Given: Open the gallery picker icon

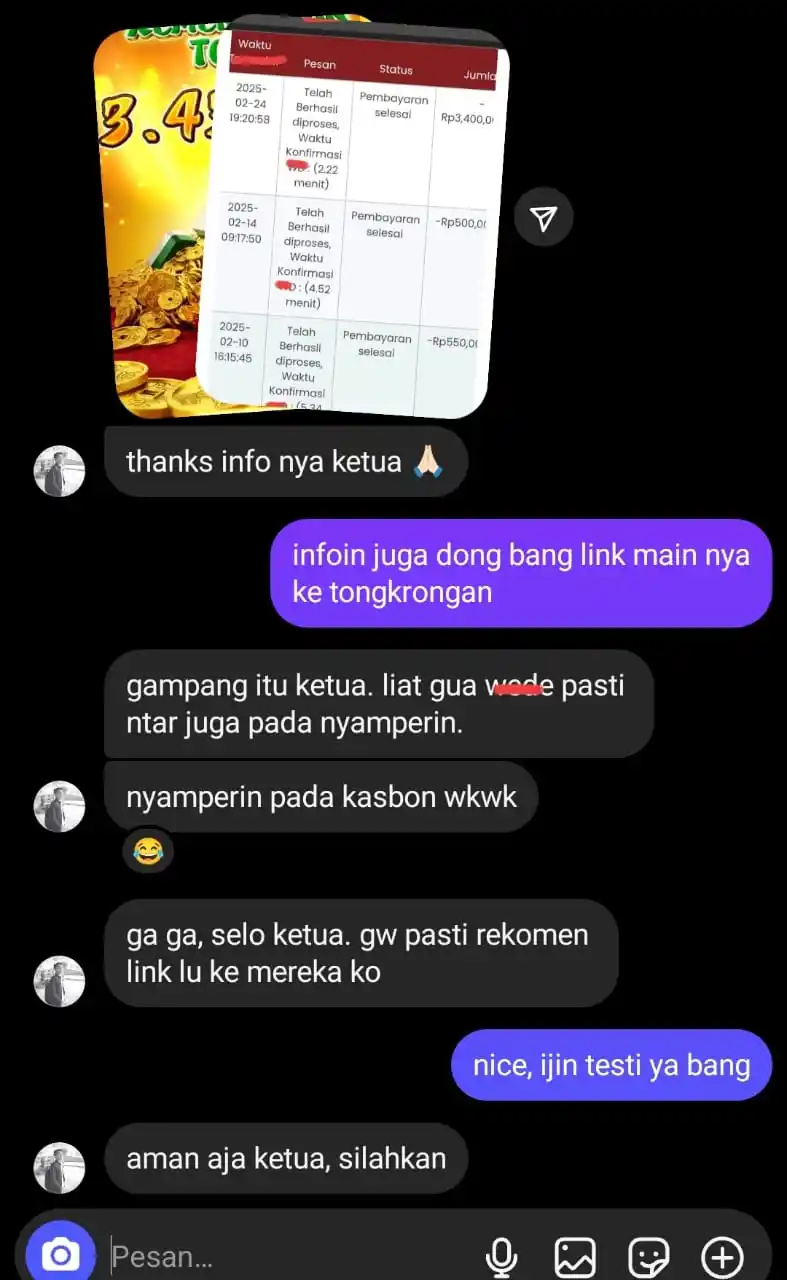Looking at the screenshot, I should 575,1256.
